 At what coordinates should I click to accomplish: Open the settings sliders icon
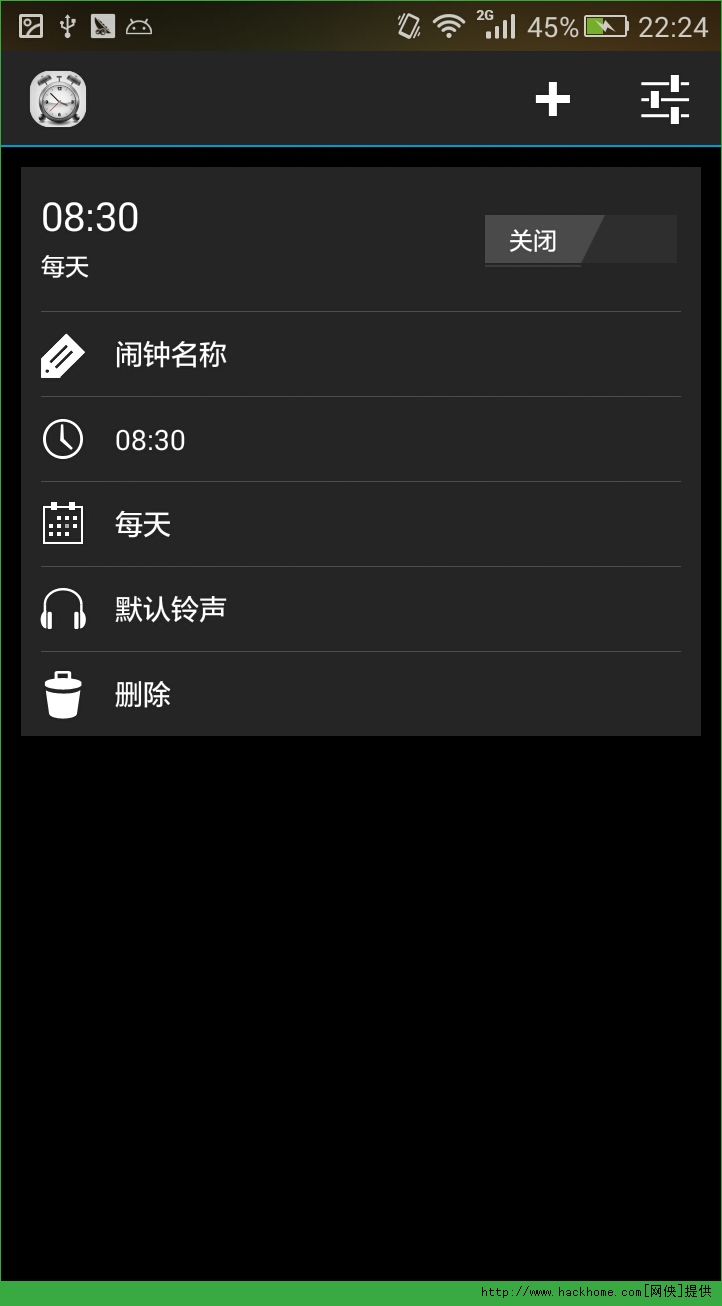pyautogui.click(x=665, y=99)
